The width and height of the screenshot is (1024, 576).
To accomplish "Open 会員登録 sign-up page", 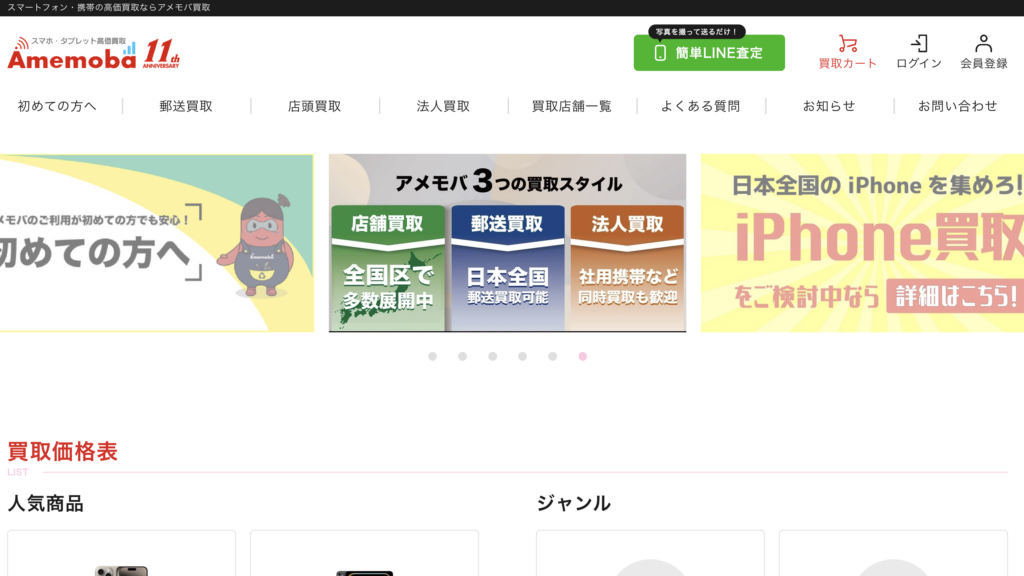I will [x=983, y=53].
